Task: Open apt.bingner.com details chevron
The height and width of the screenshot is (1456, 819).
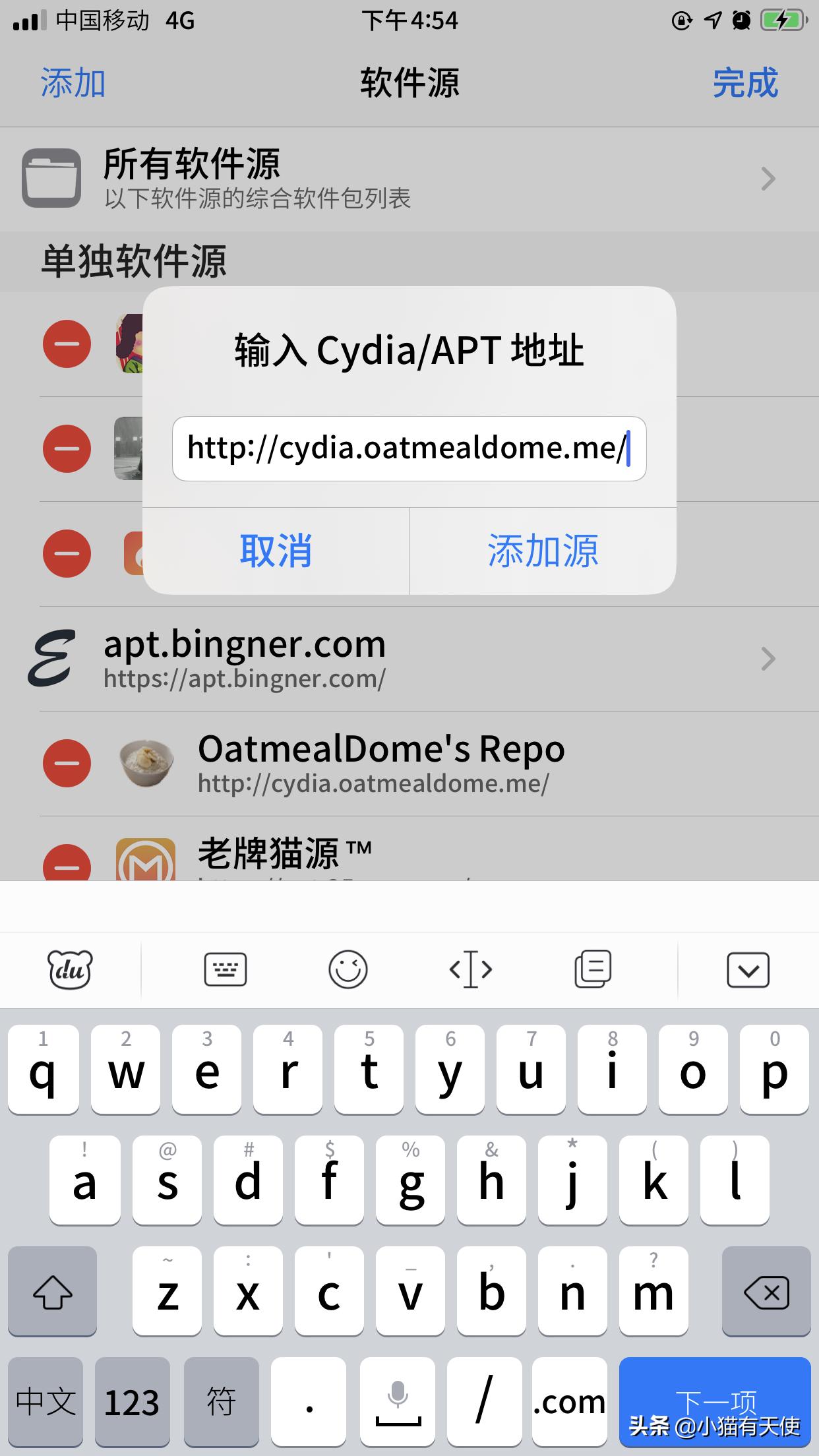Action: [x=767, y=659]
